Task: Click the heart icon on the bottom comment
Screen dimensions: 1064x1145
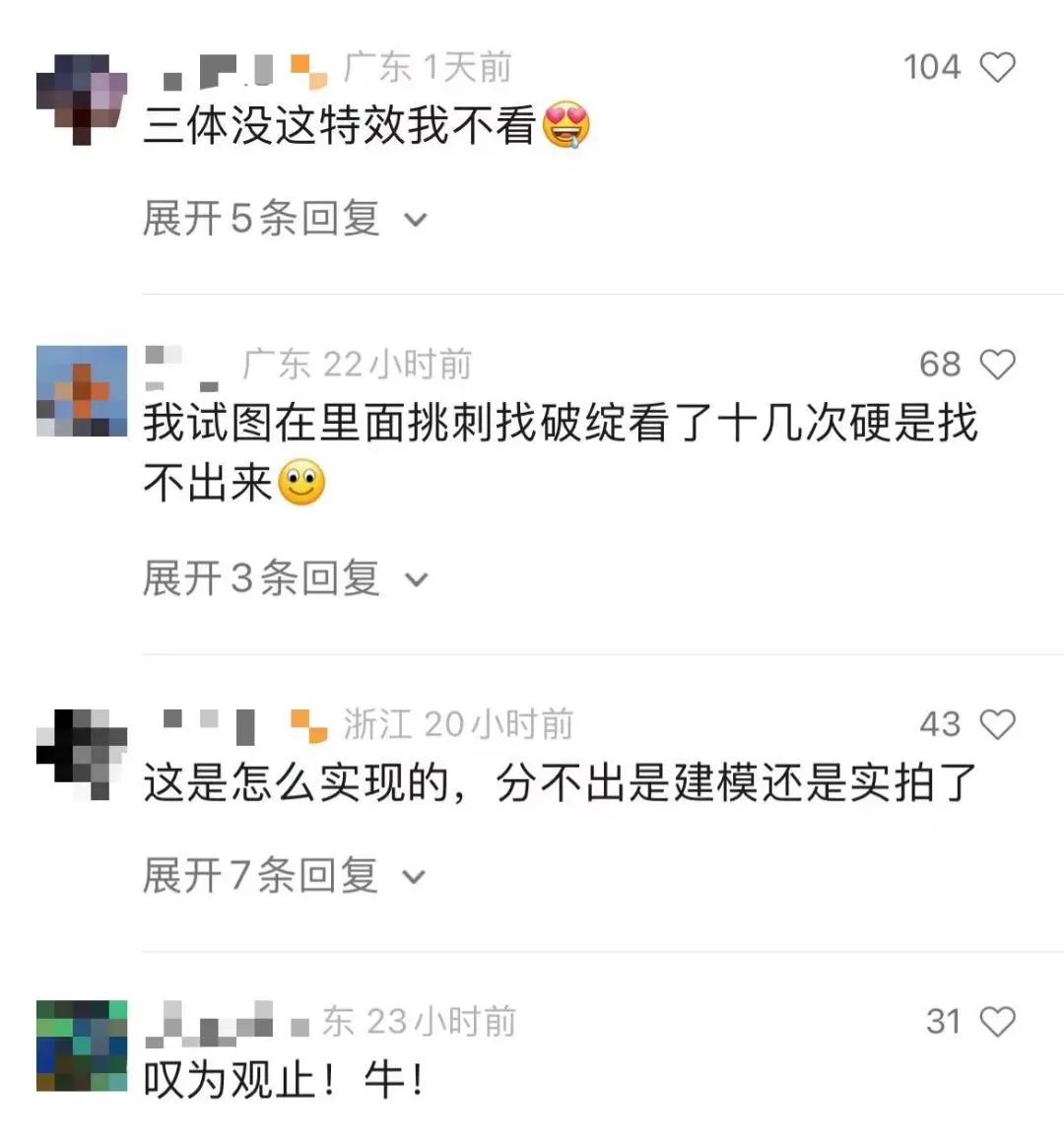Action: point(999,1022)
